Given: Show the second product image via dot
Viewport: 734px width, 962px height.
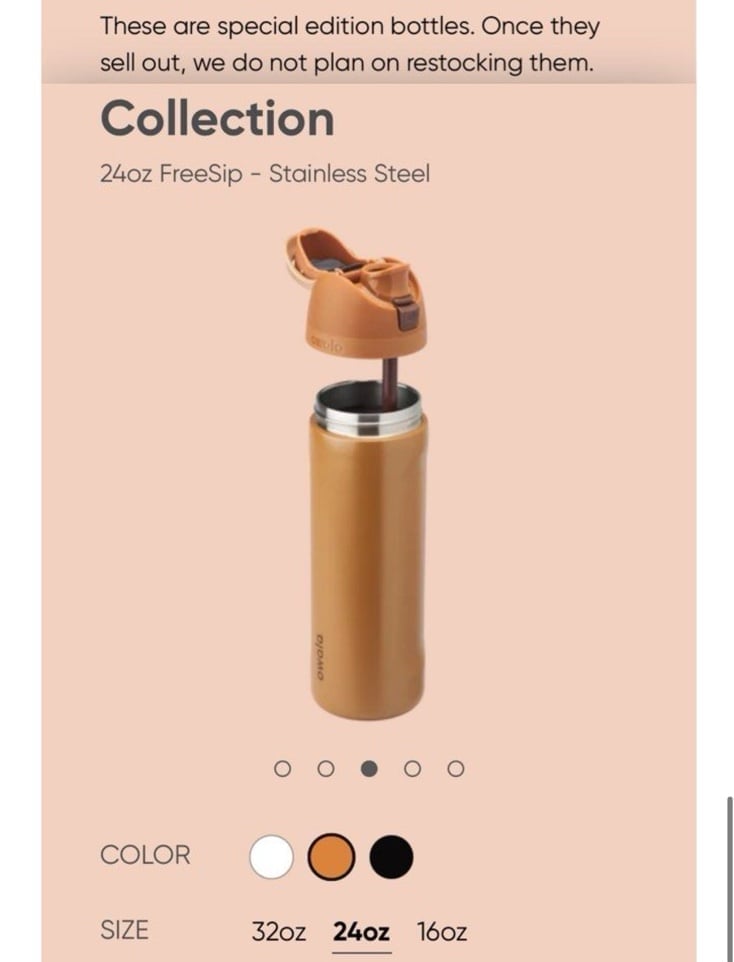Looking at the screenshot, I should (x=325, y=769).
